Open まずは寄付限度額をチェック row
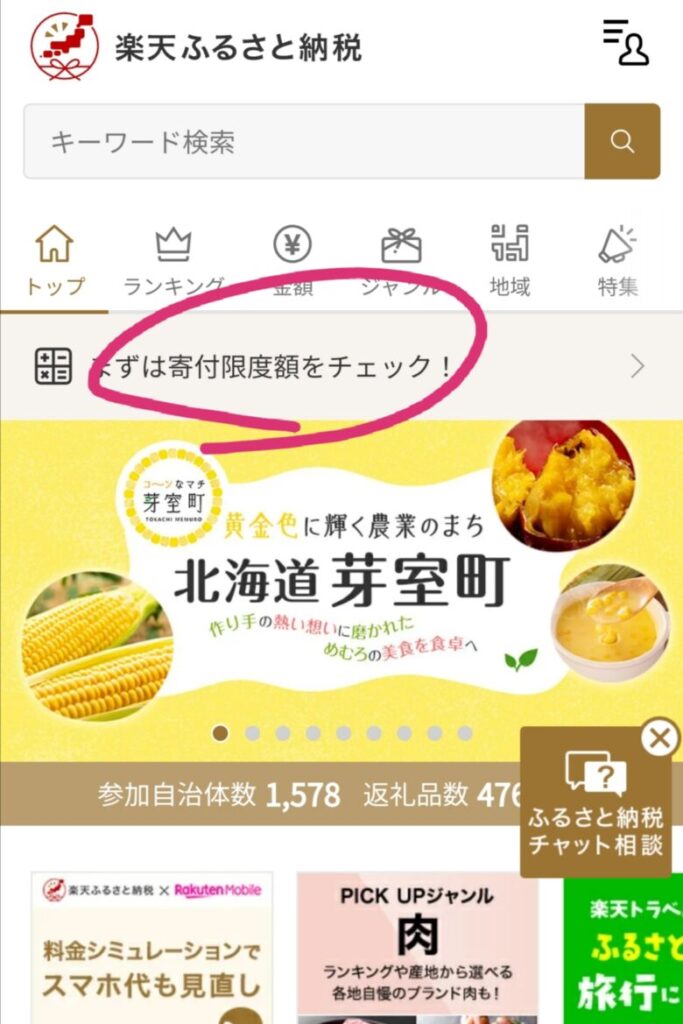683x1024 pixels. [x=340, y=367]
